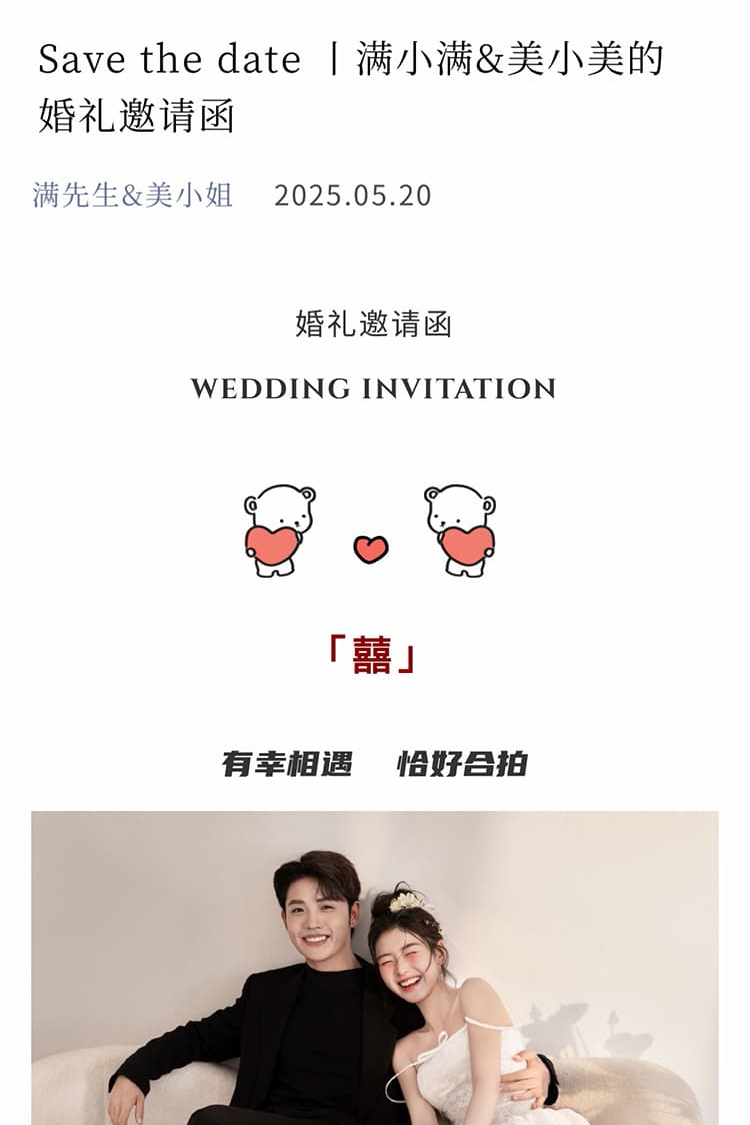The height and width of the screenshot is (1125, 750).
Task: Open the 满先生&美小姐 account link
Action: pos(133,195)
